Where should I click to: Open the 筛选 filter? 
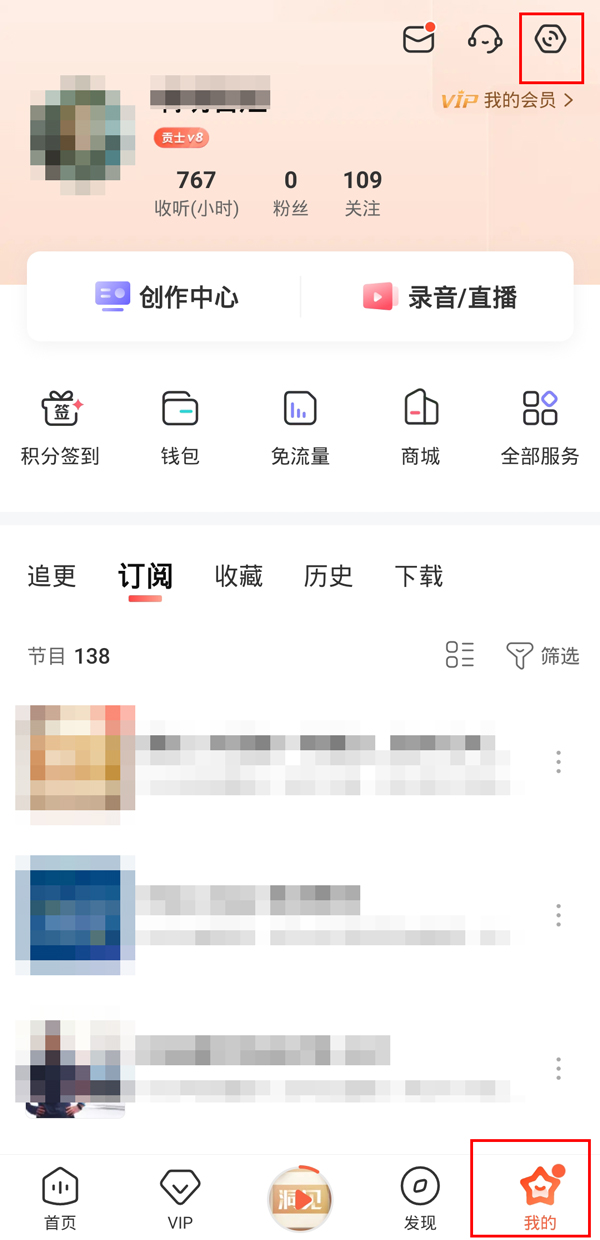[543, 656]
